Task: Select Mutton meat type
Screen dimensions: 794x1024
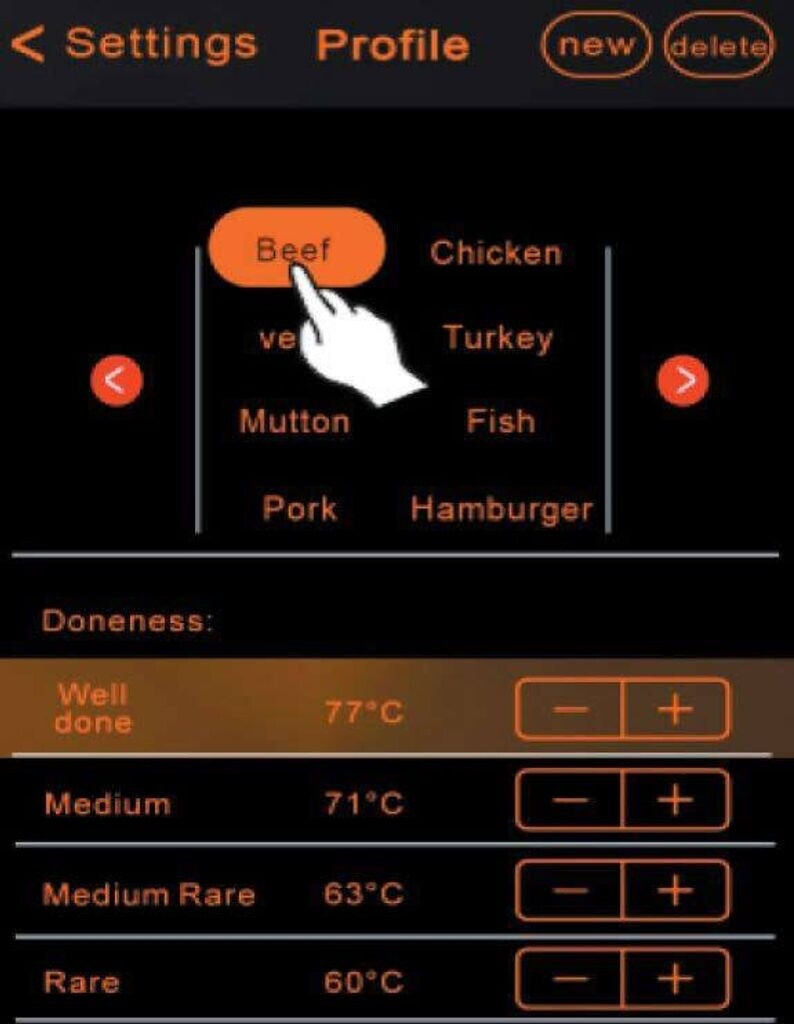Action: (x=294, y=421)
